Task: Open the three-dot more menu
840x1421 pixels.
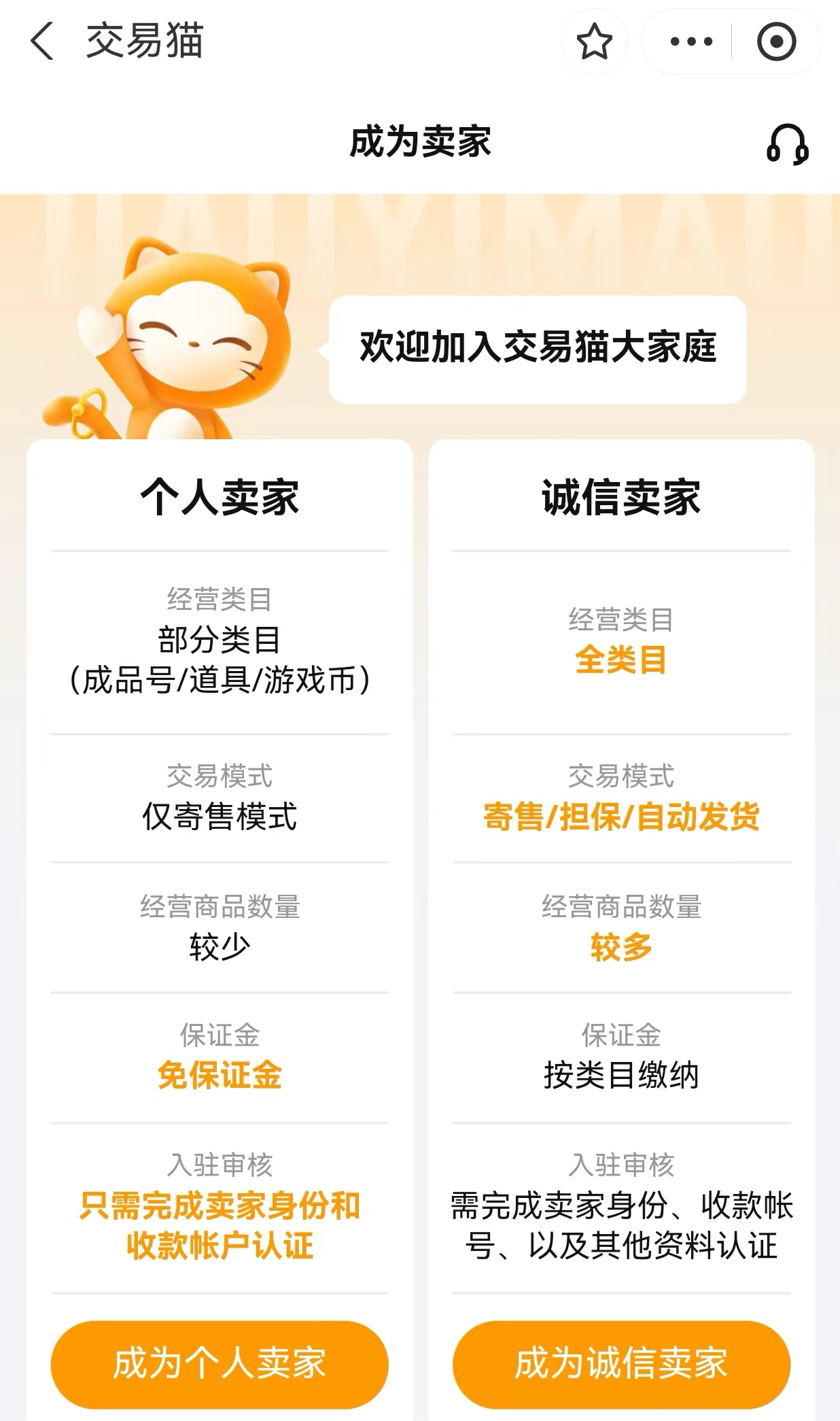Action: 690,41
